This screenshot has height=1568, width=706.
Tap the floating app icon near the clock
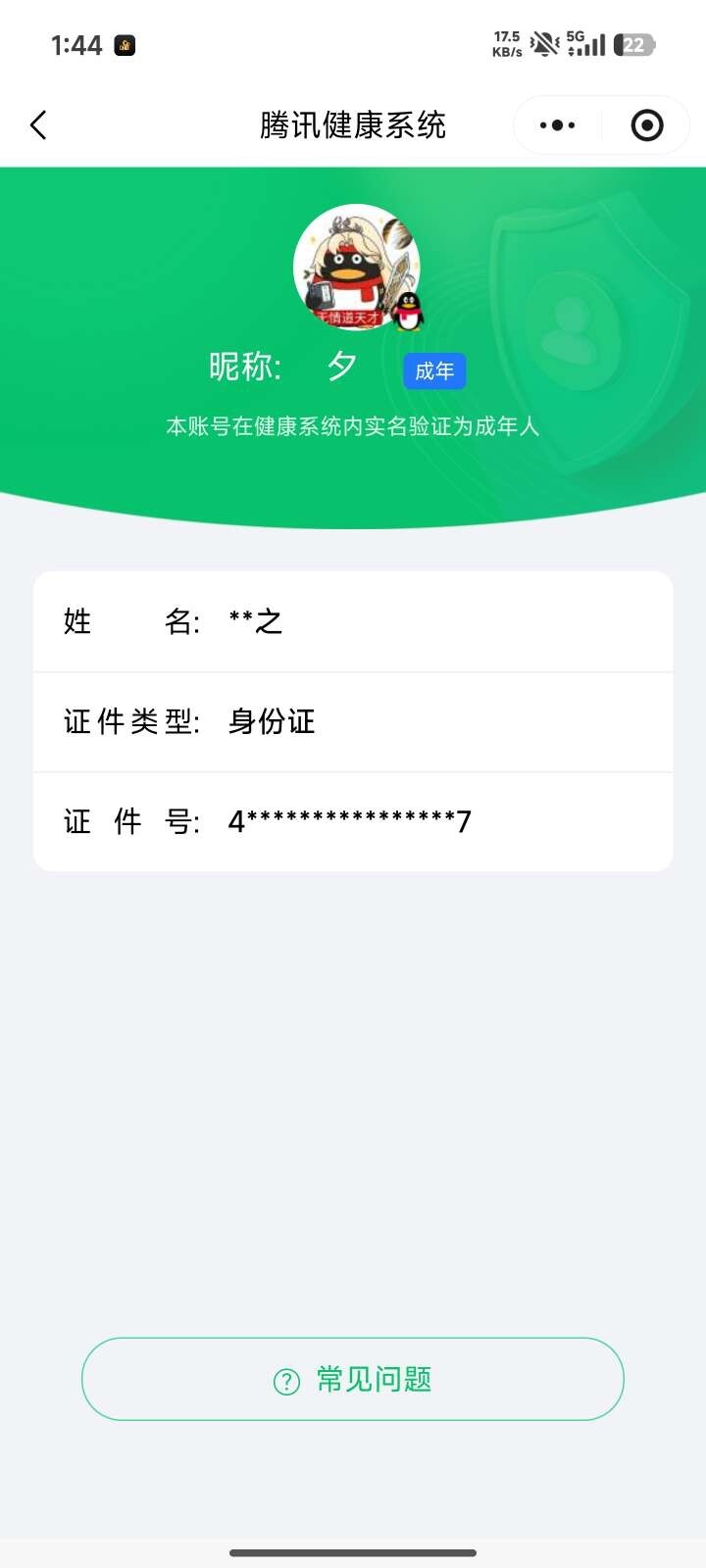(x=124, y=45)
